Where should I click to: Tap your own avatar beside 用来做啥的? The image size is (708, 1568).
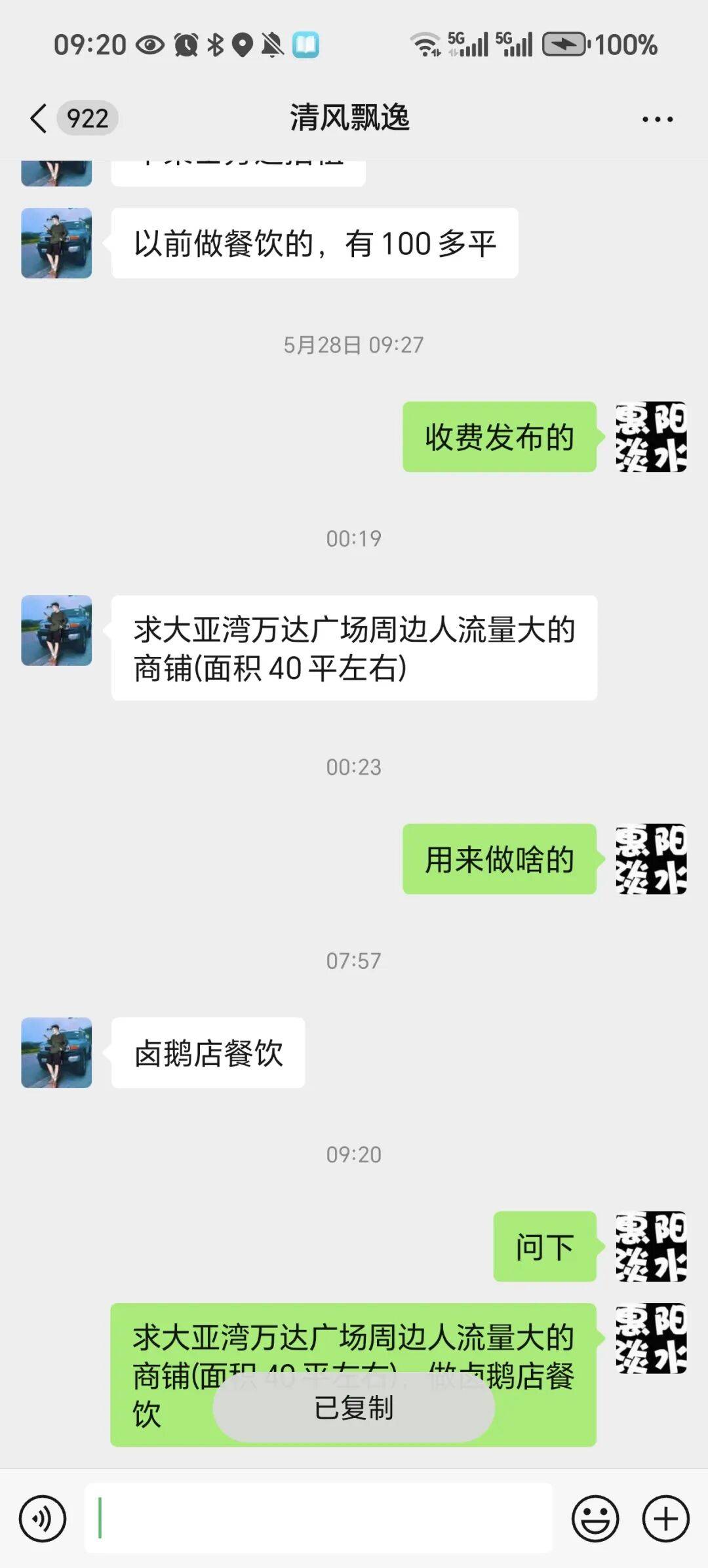[x=650, y=859]
